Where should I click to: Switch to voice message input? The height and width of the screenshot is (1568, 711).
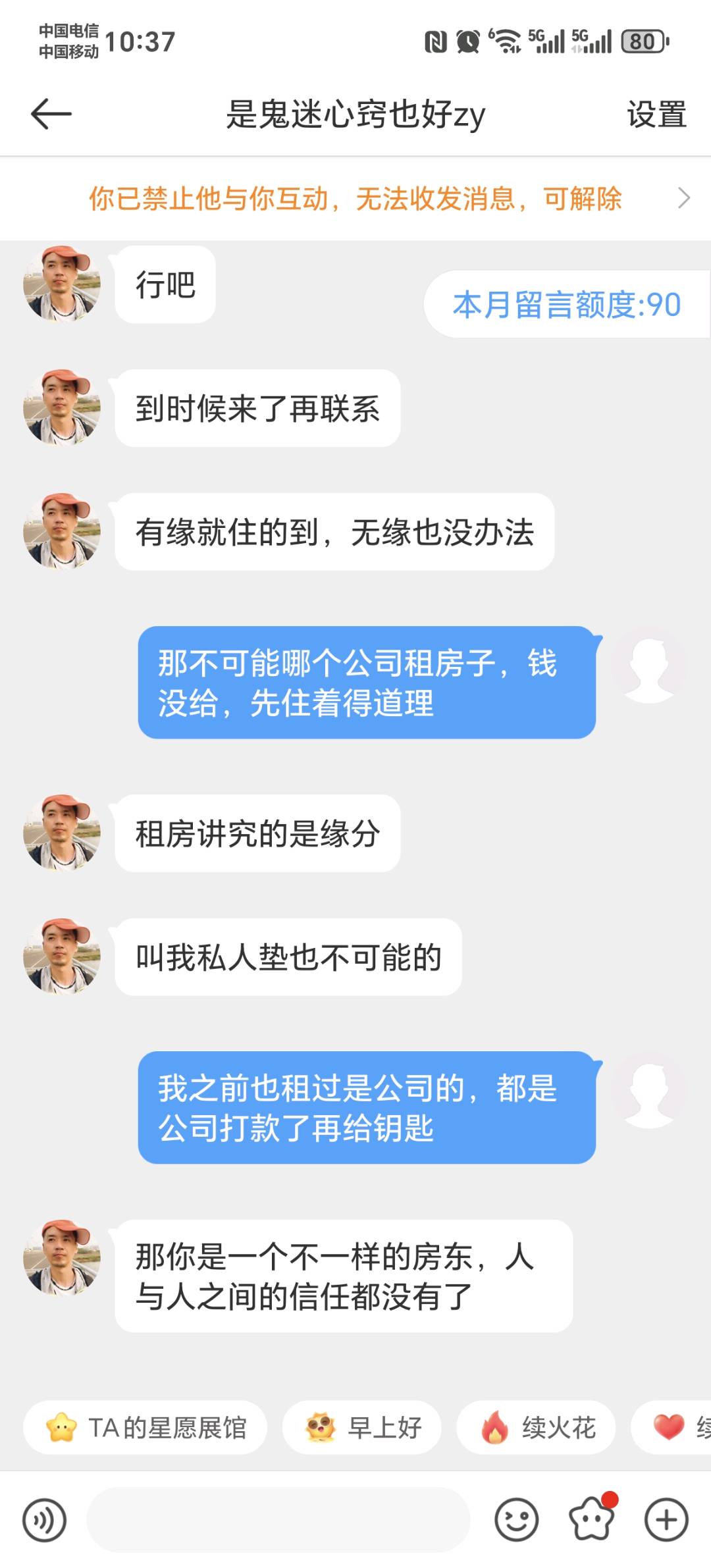44,1520
